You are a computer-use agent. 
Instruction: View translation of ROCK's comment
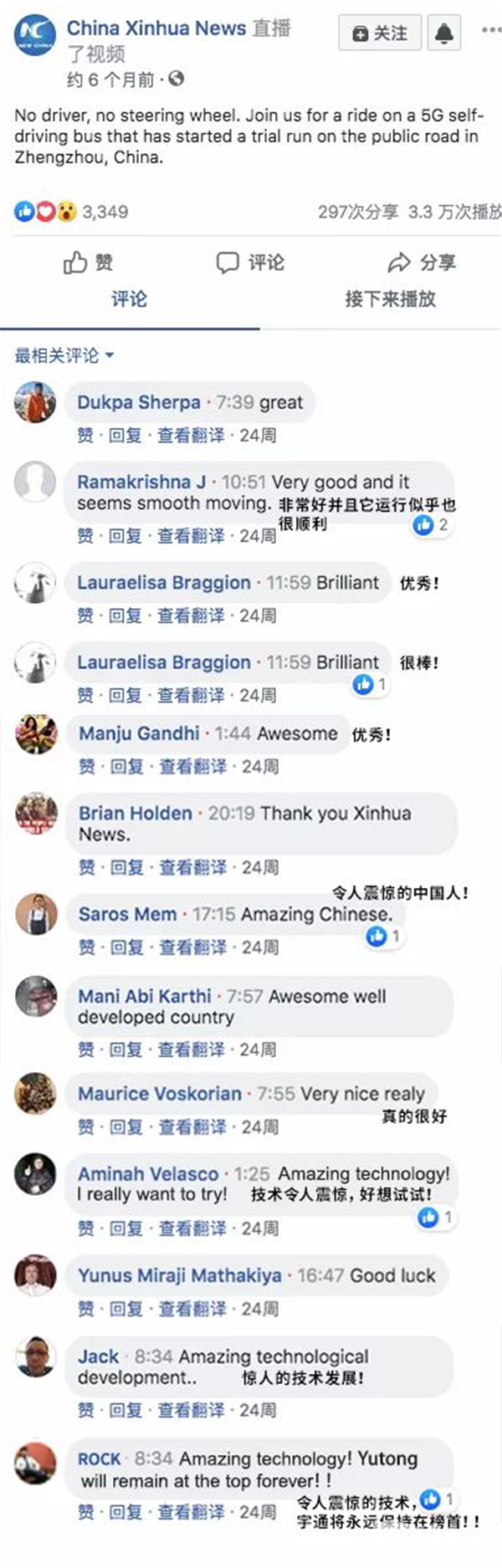(x=192, y=1512)
